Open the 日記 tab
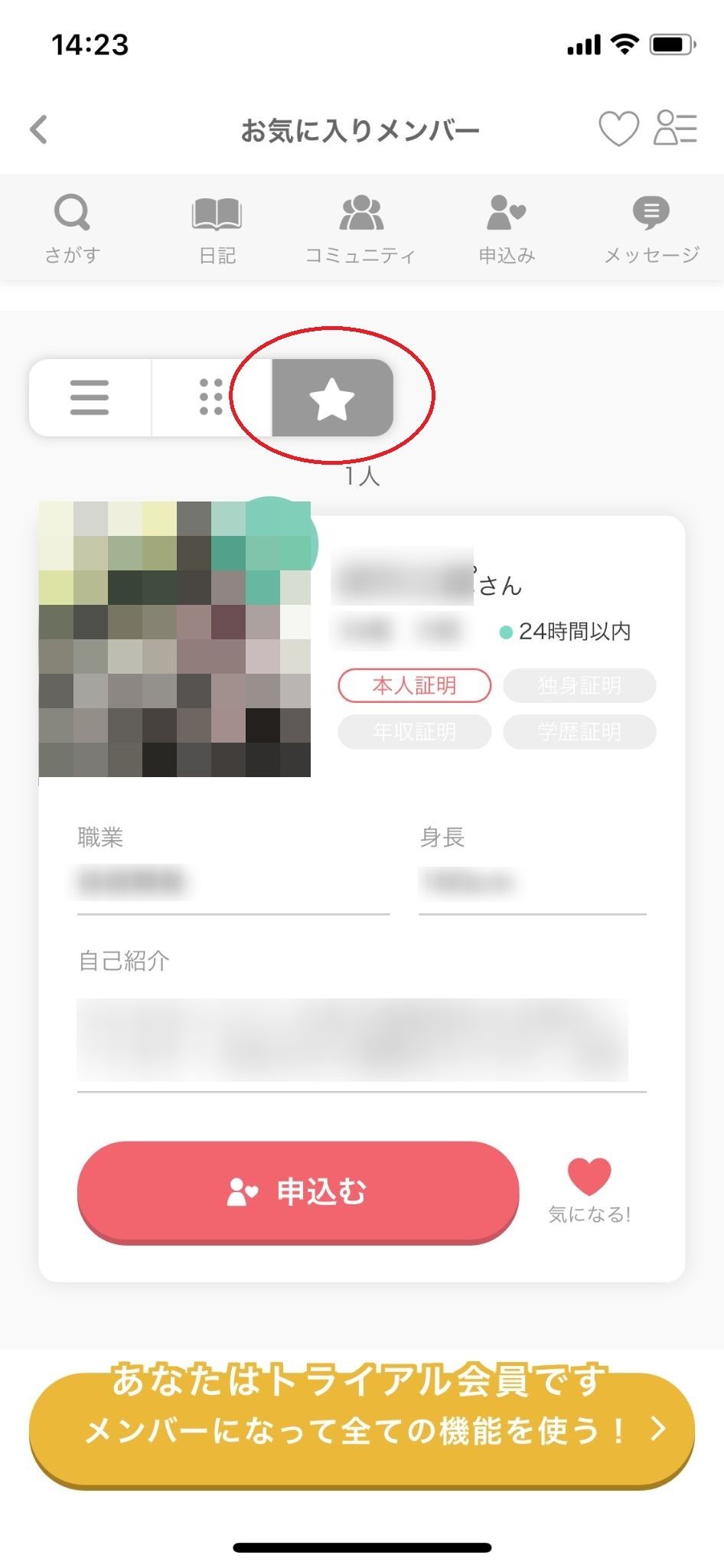724x1568 pixels. (x=217, y=228)
